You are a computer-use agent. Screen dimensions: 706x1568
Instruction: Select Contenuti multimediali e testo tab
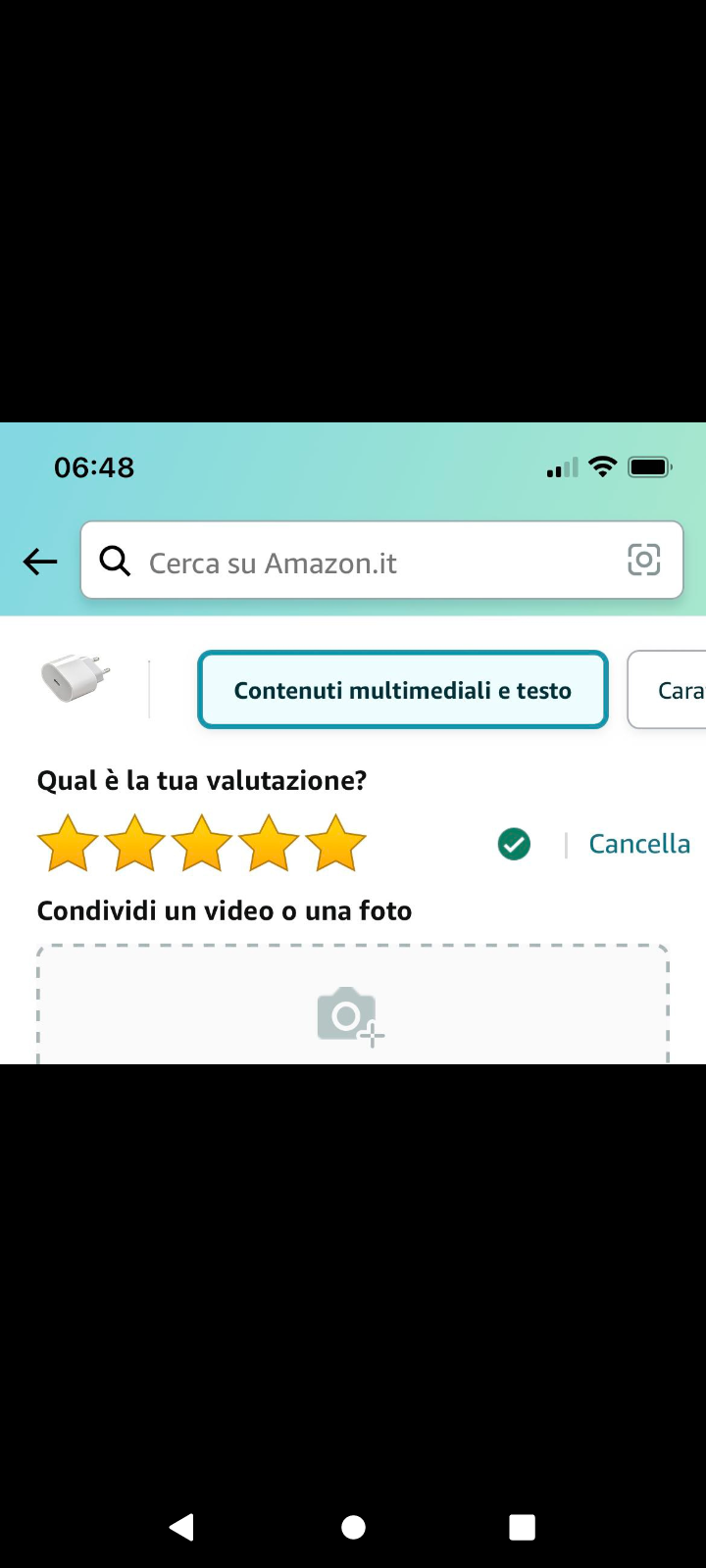point(402,690)
